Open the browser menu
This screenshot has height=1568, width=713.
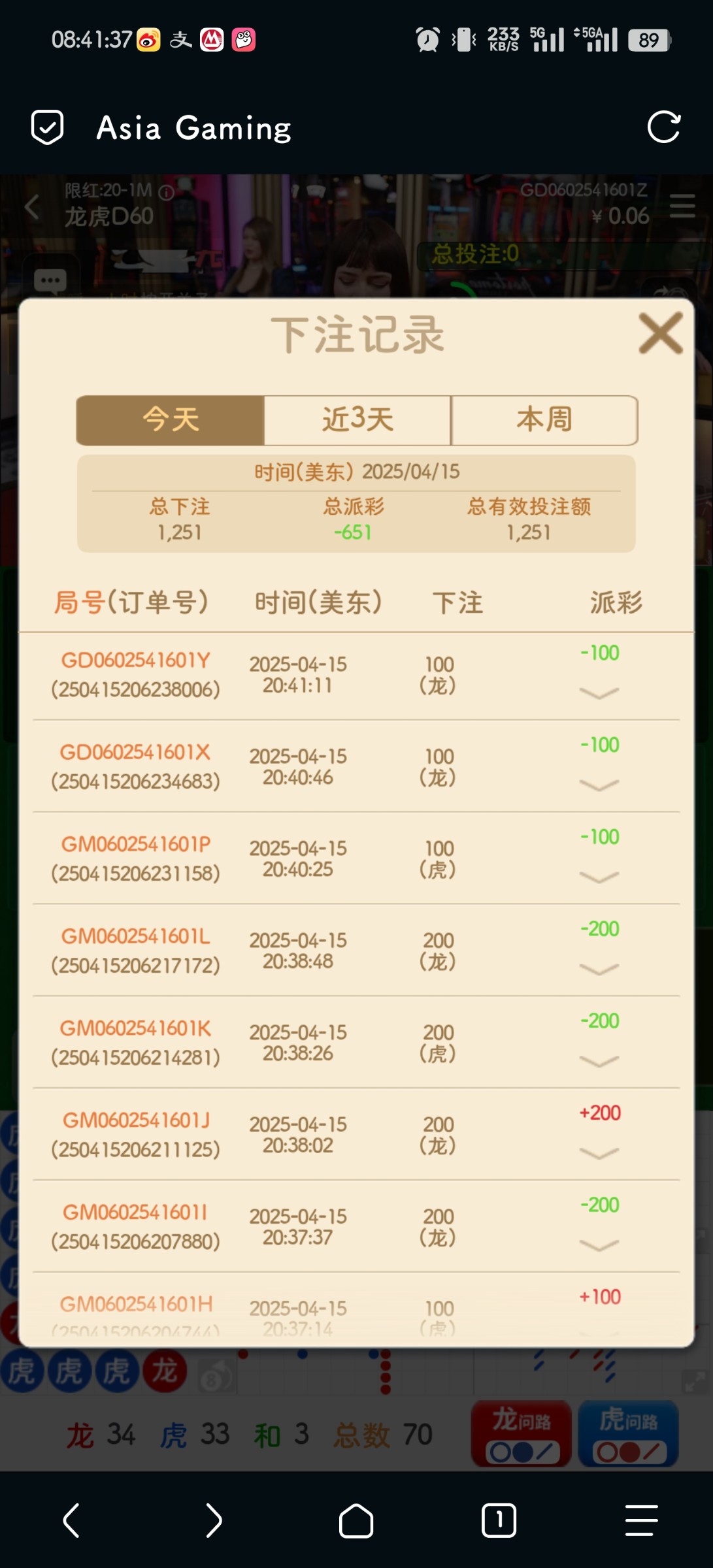point(641,1520)
